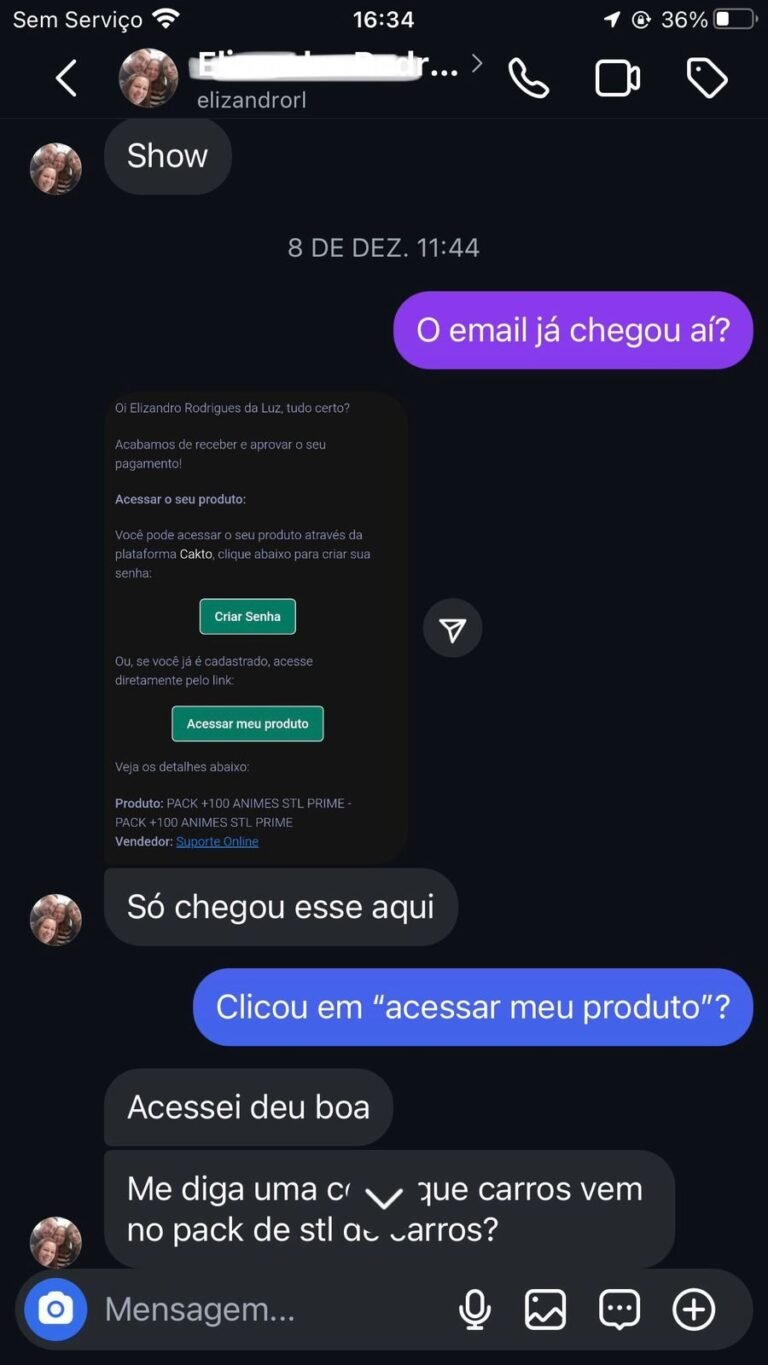This screenshot has width=768, height=1365.
Task: Start a voice call with elizandrorl
Action: 528,78
